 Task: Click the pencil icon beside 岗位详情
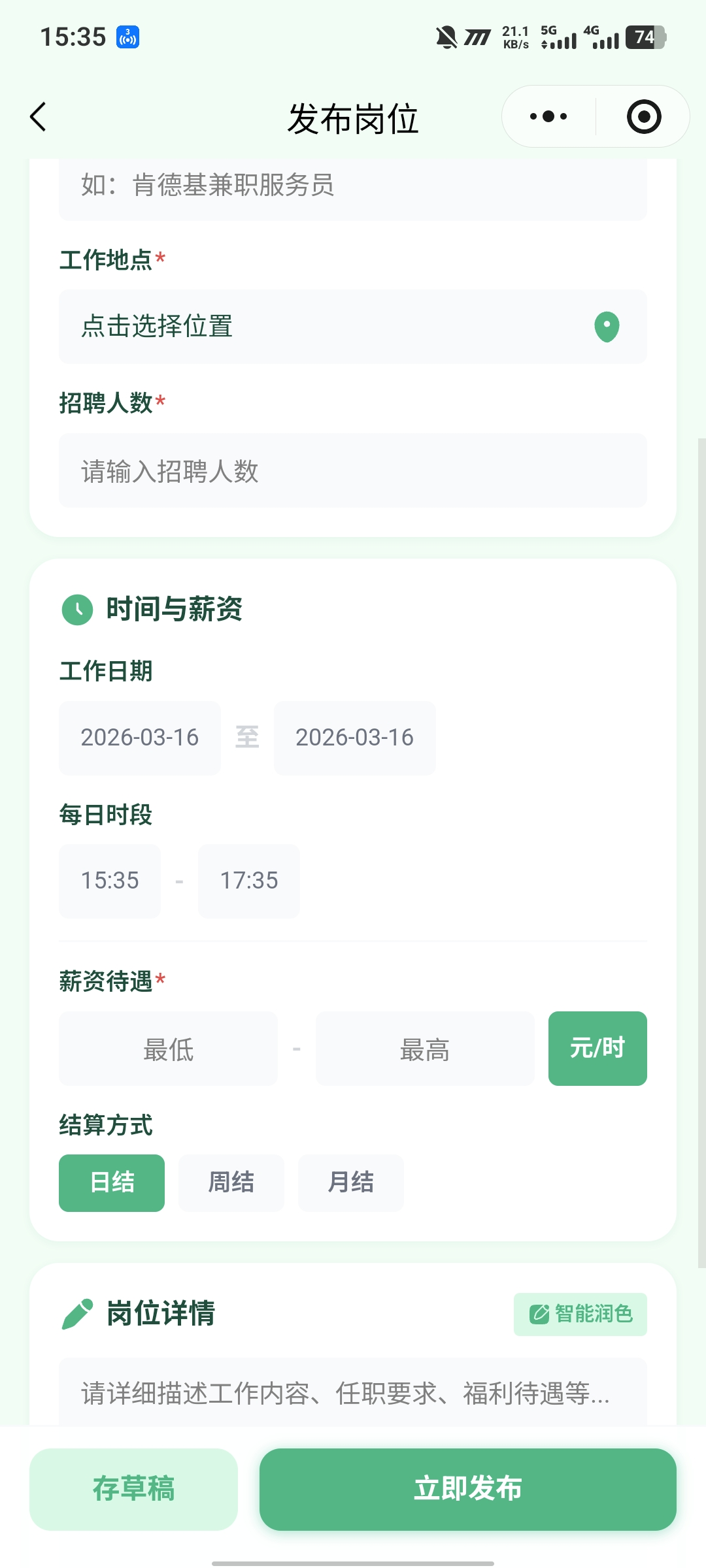tap(78, 1313)
